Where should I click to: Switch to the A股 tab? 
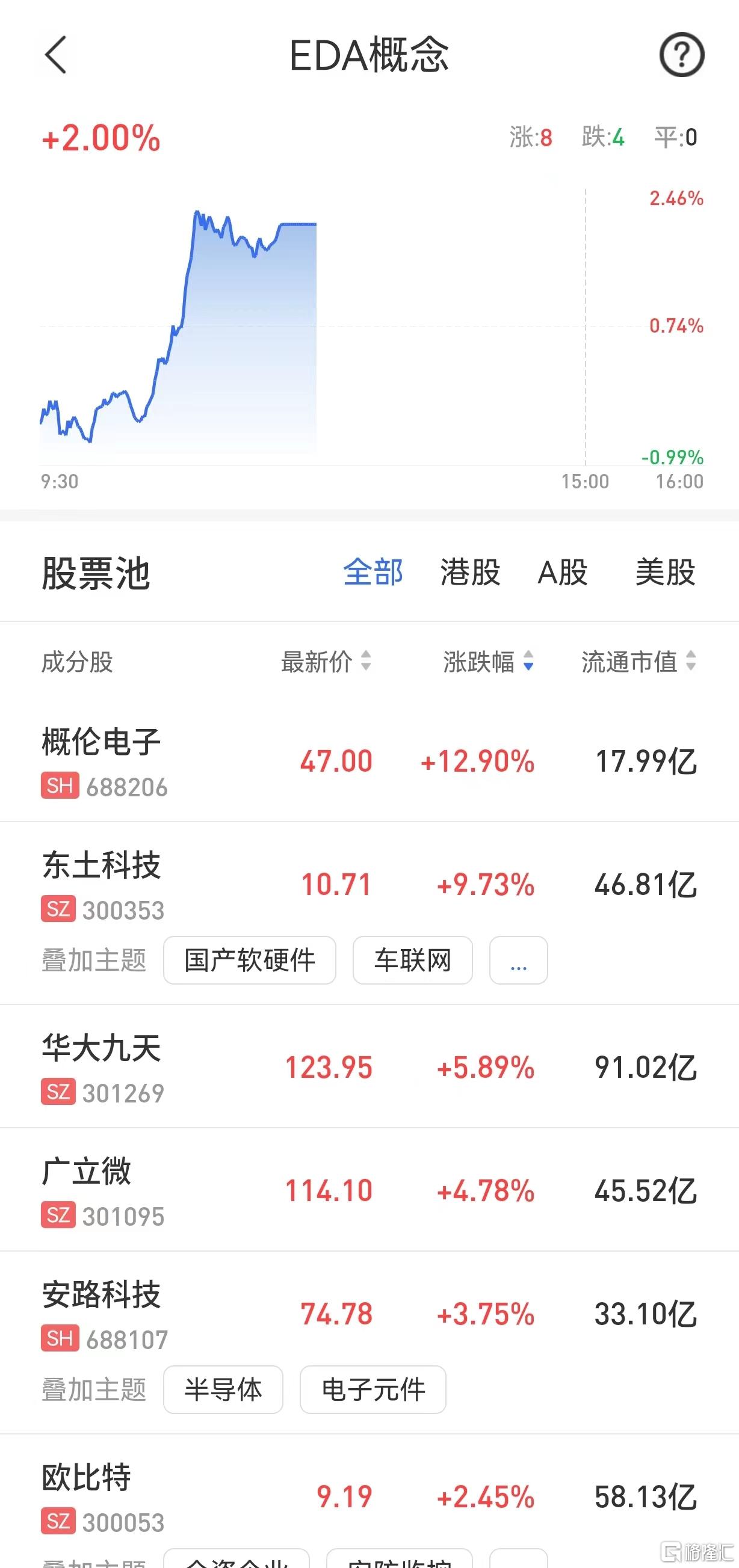point(562,572)
